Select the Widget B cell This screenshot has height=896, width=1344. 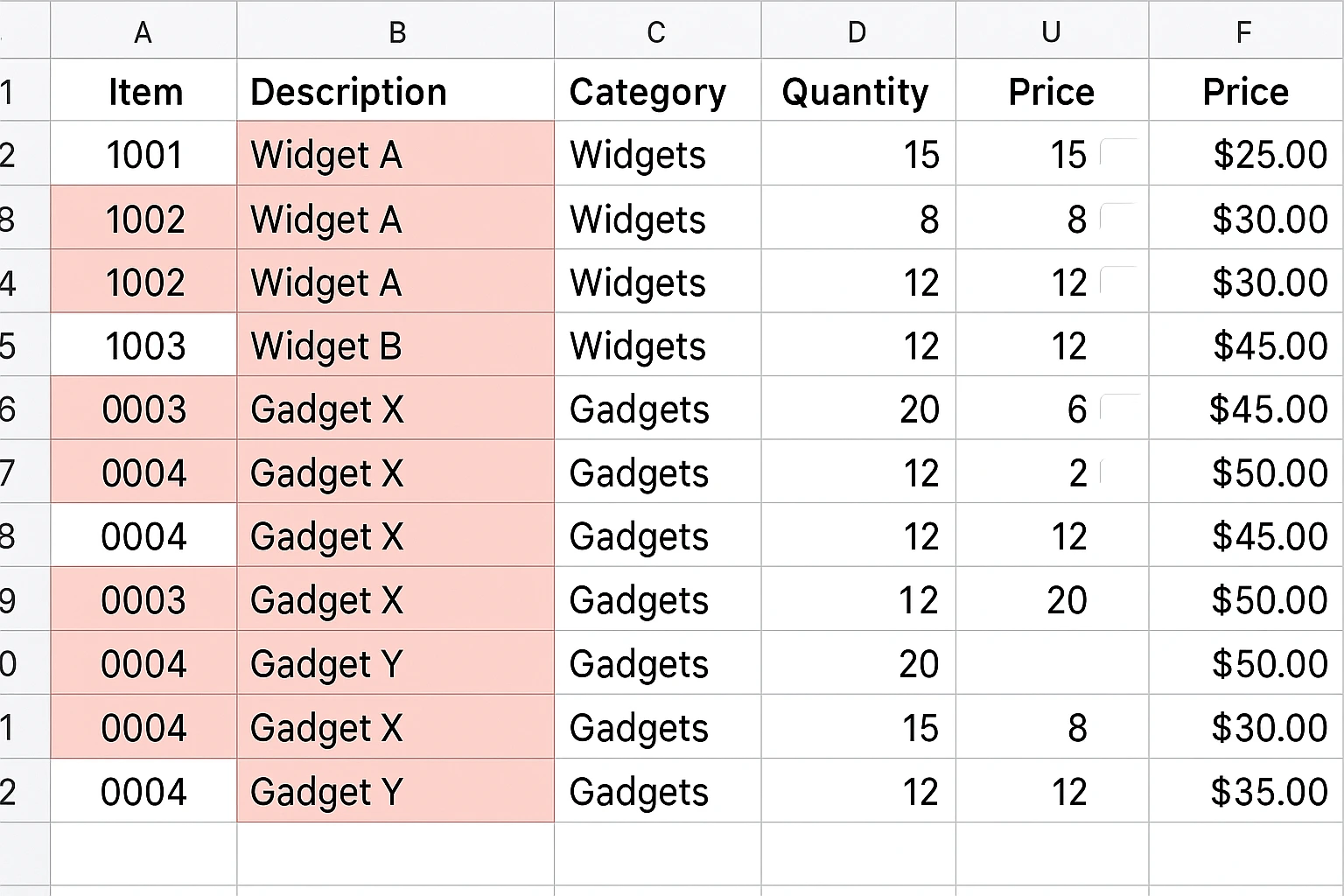[394, 346]
